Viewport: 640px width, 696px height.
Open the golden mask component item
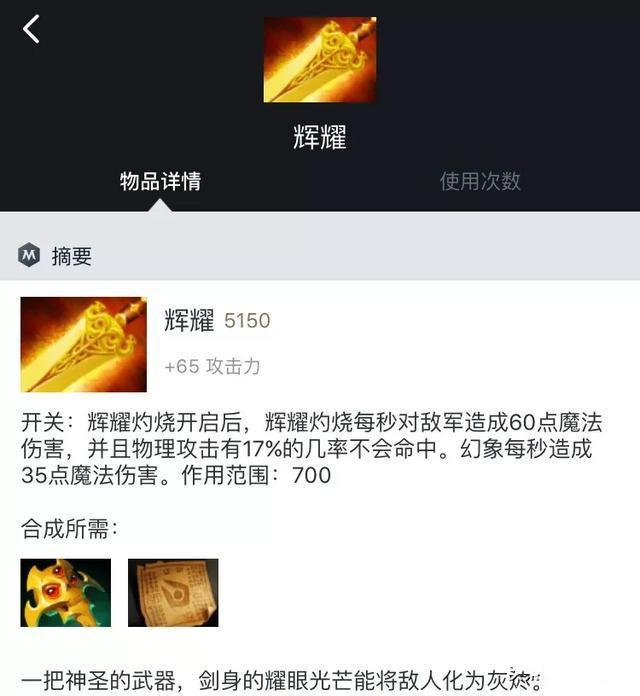tap(66, 593)
